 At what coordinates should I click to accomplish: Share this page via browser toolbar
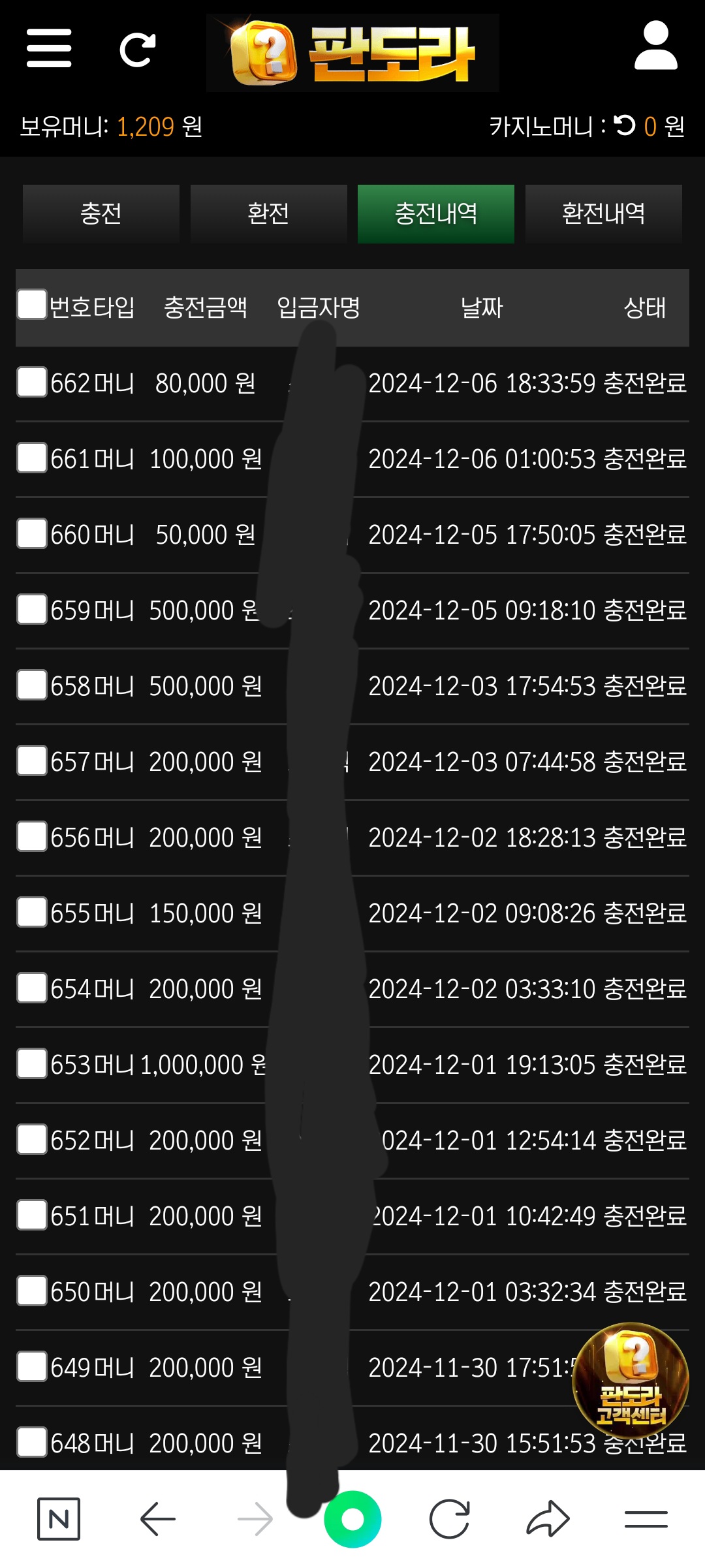tap(548, 1519)
